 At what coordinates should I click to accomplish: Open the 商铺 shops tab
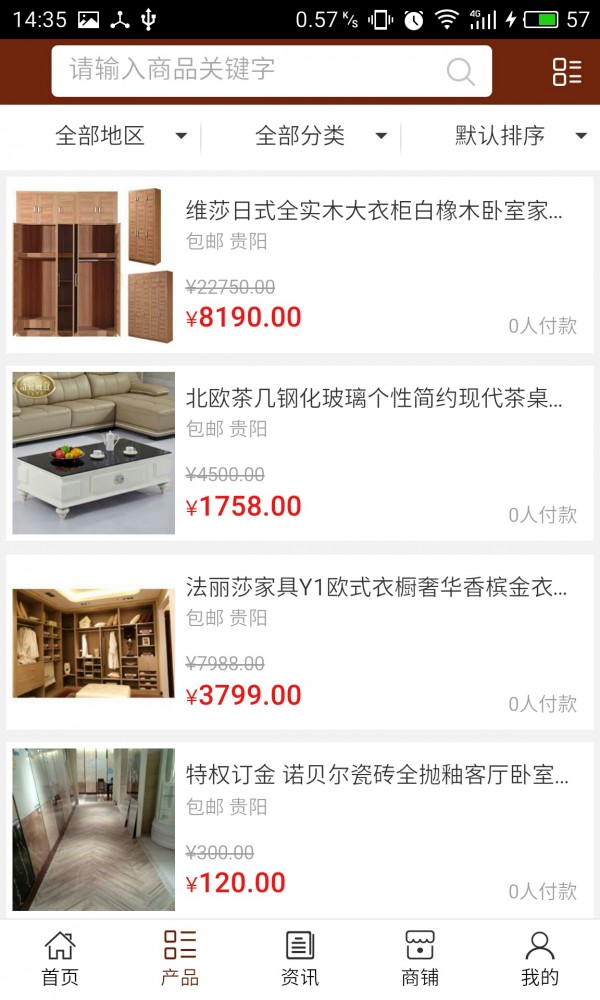[420, 958]
